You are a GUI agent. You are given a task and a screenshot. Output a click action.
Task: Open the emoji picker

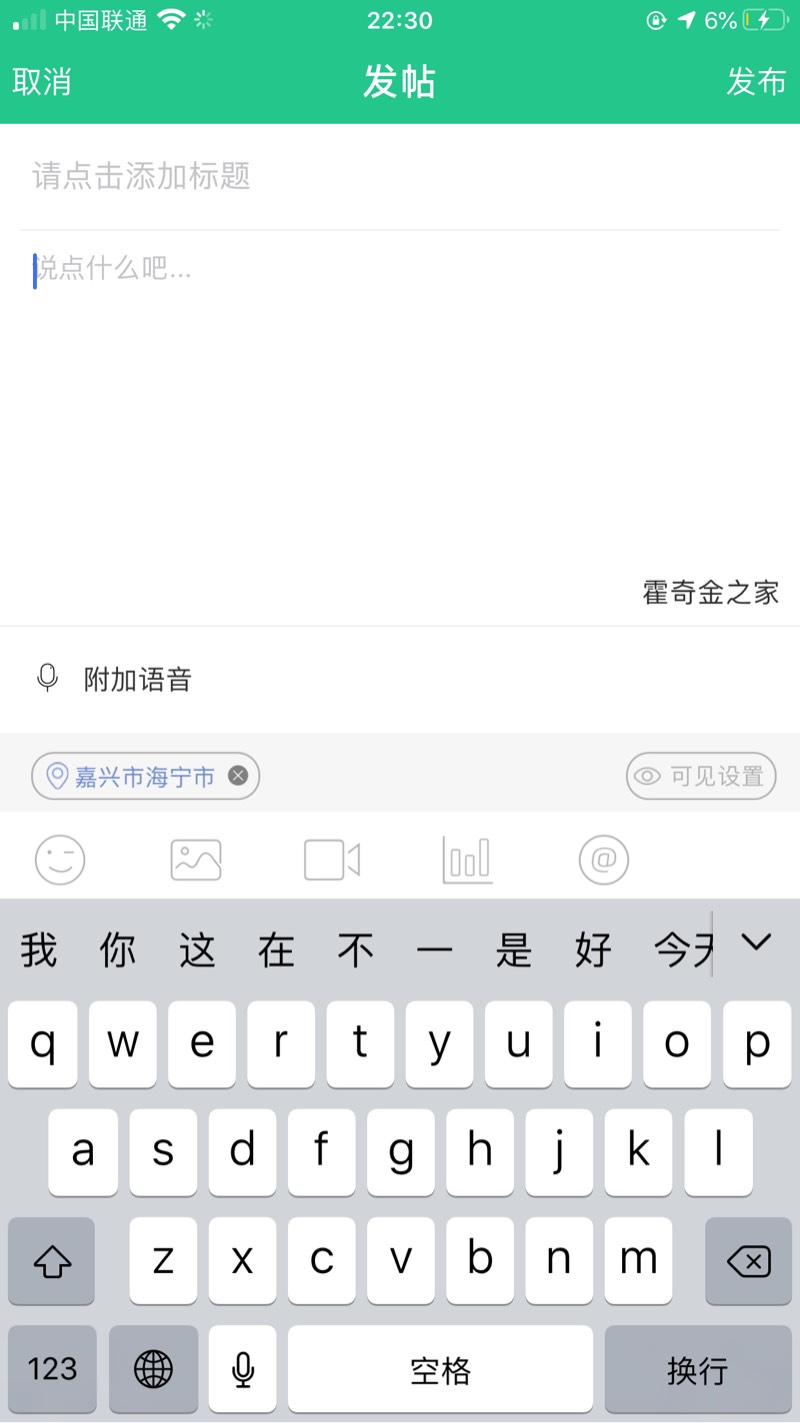pyautogui.click(x=60, y=859)
